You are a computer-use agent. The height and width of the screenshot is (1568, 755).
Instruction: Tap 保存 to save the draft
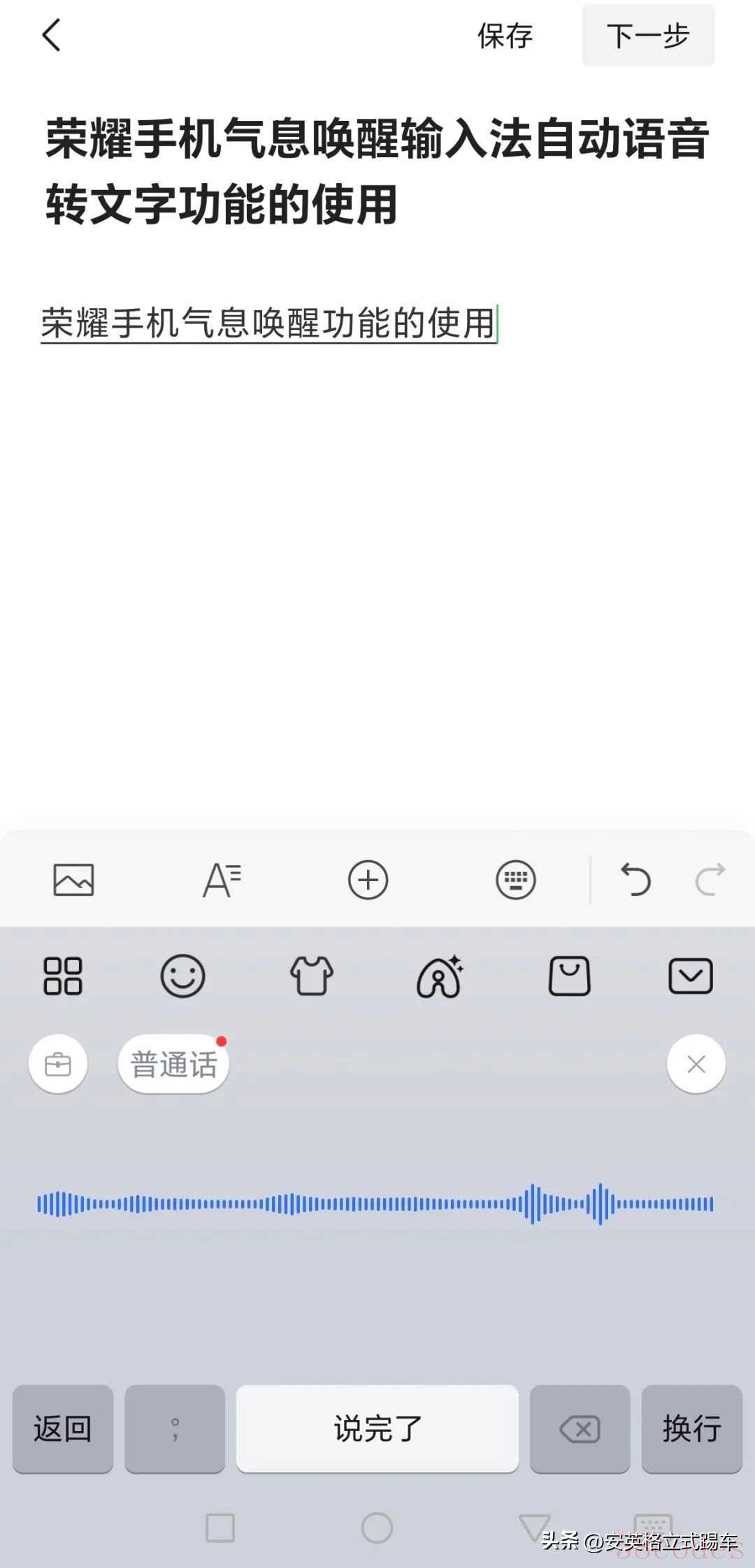505,36
